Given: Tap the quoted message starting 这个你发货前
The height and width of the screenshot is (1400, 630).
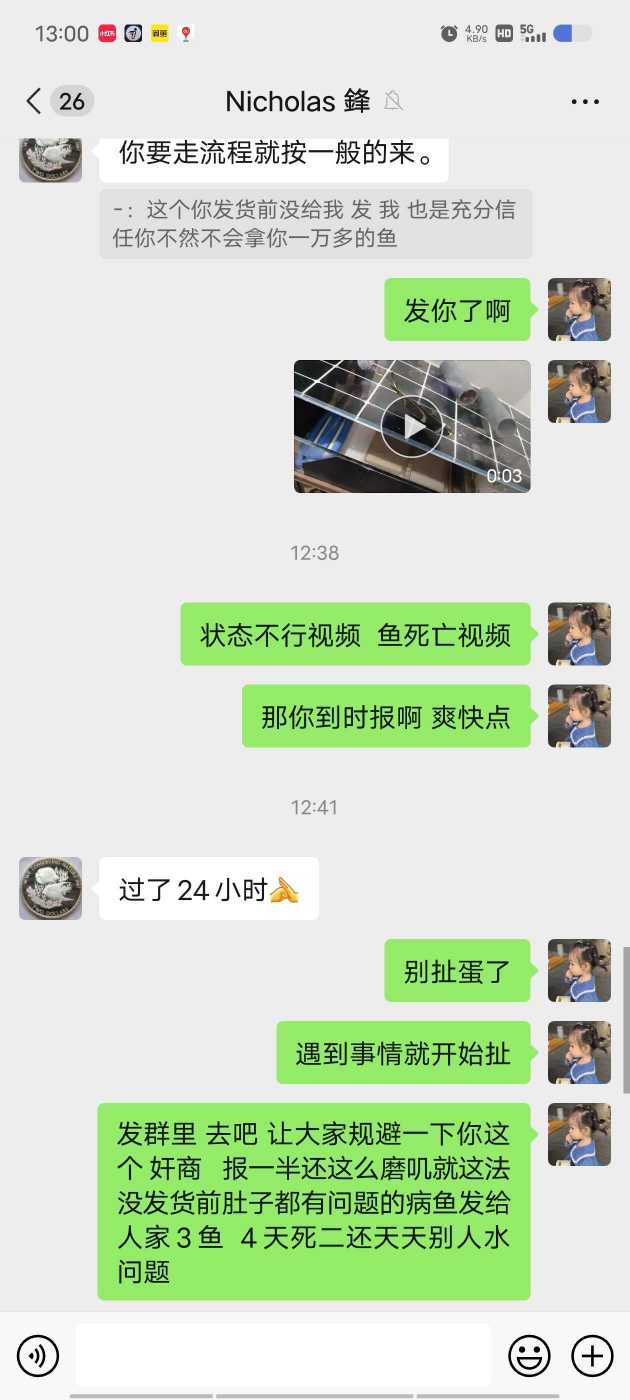Looking at the screenshot, I should [315, 224].
